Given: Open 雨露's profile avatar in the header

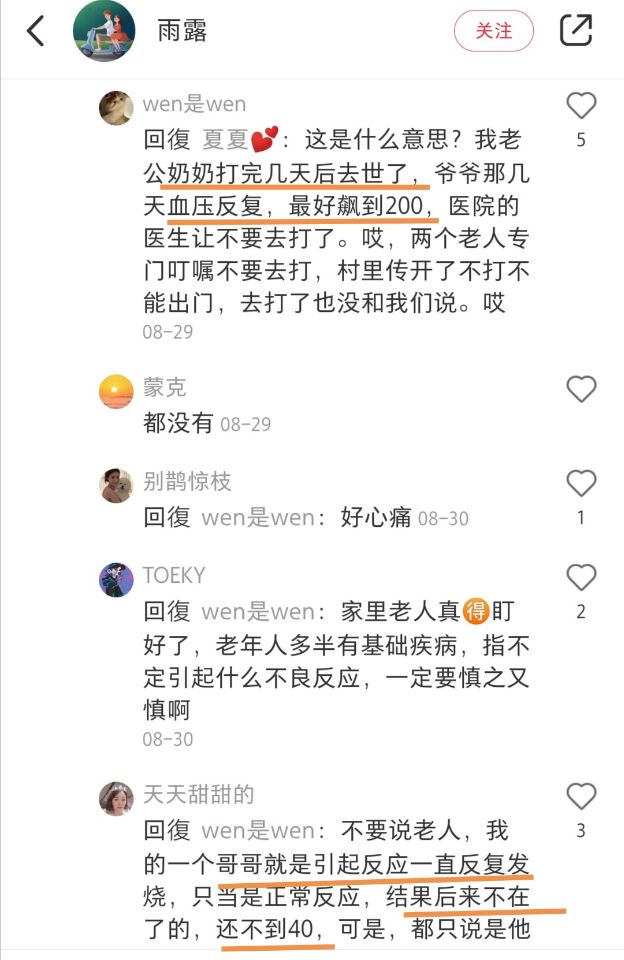Looking at the screenshot, I should [x=104, y=31].
